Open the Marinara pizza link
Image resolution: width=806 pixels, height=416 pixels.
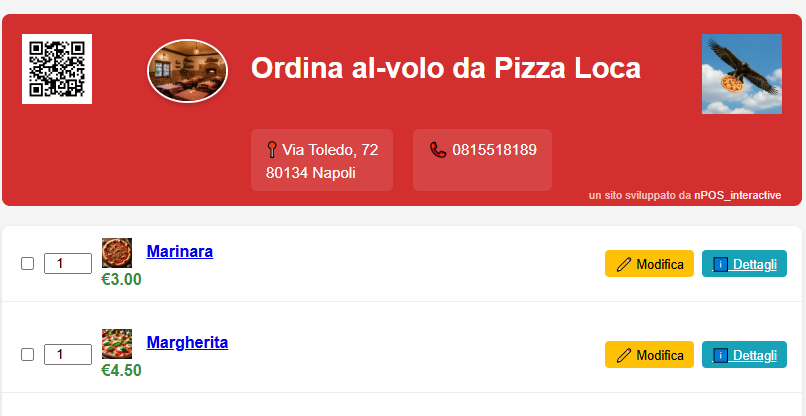coord(180,252)
